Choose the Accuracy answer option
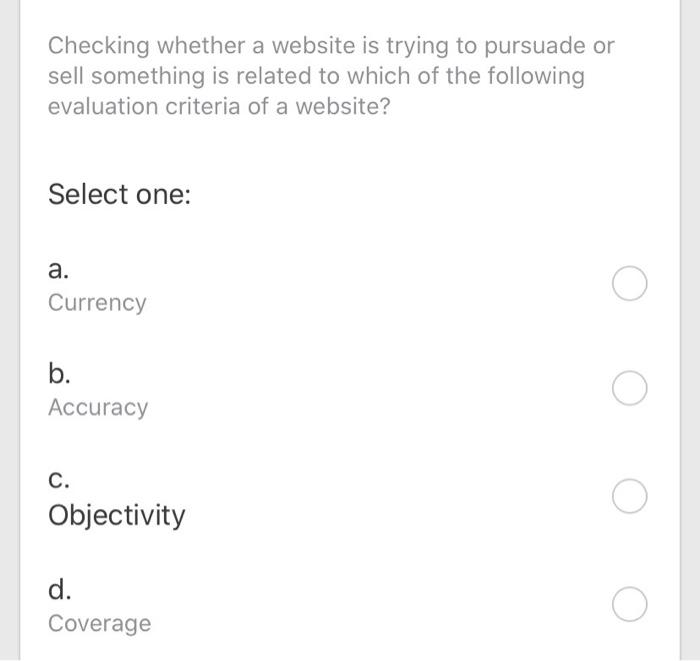The height and width of the screenshot is (661, 700). [630, 388]
